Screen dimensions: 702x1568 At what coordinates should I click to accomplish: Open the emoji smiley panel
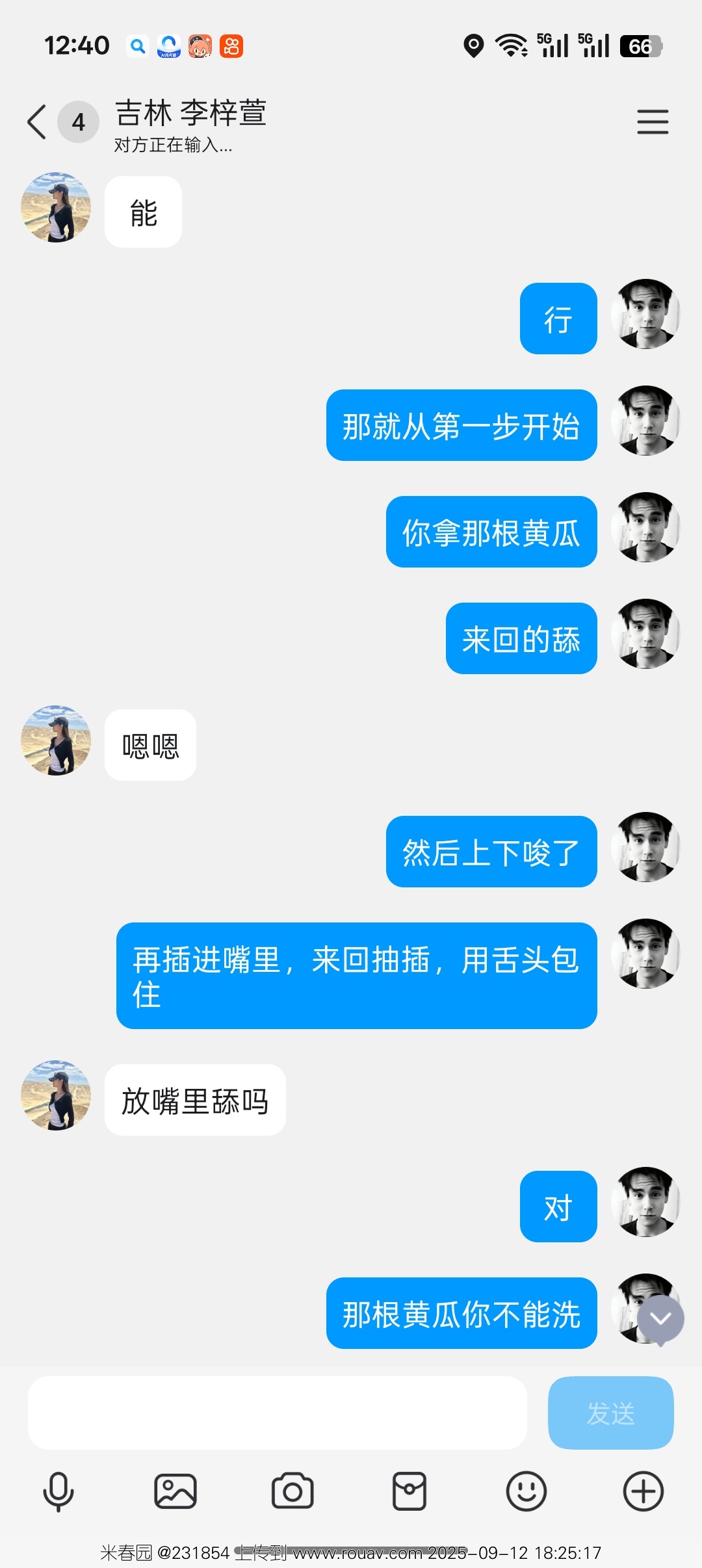(526, 1491)
